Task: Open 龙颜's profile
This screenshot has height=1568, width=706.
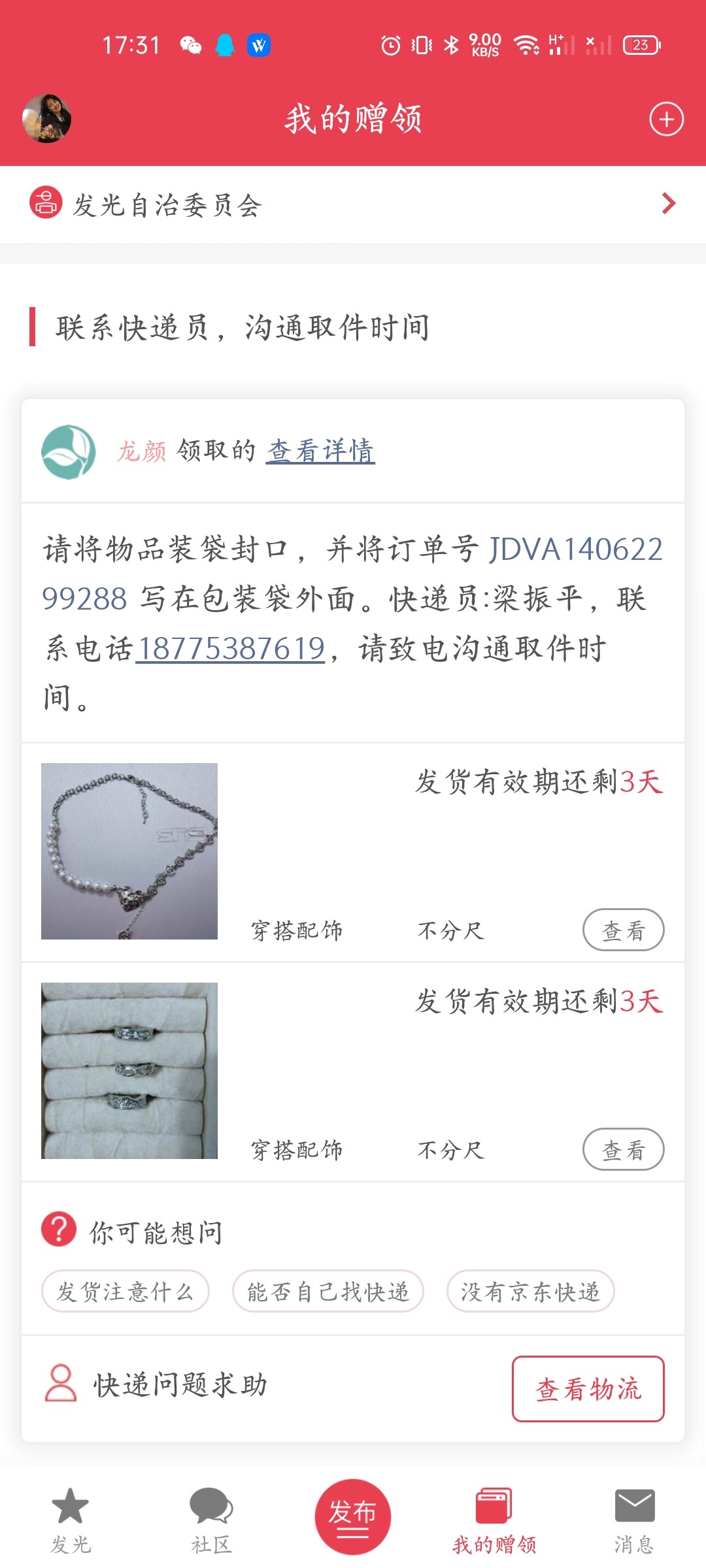Action: pos(142,451)
